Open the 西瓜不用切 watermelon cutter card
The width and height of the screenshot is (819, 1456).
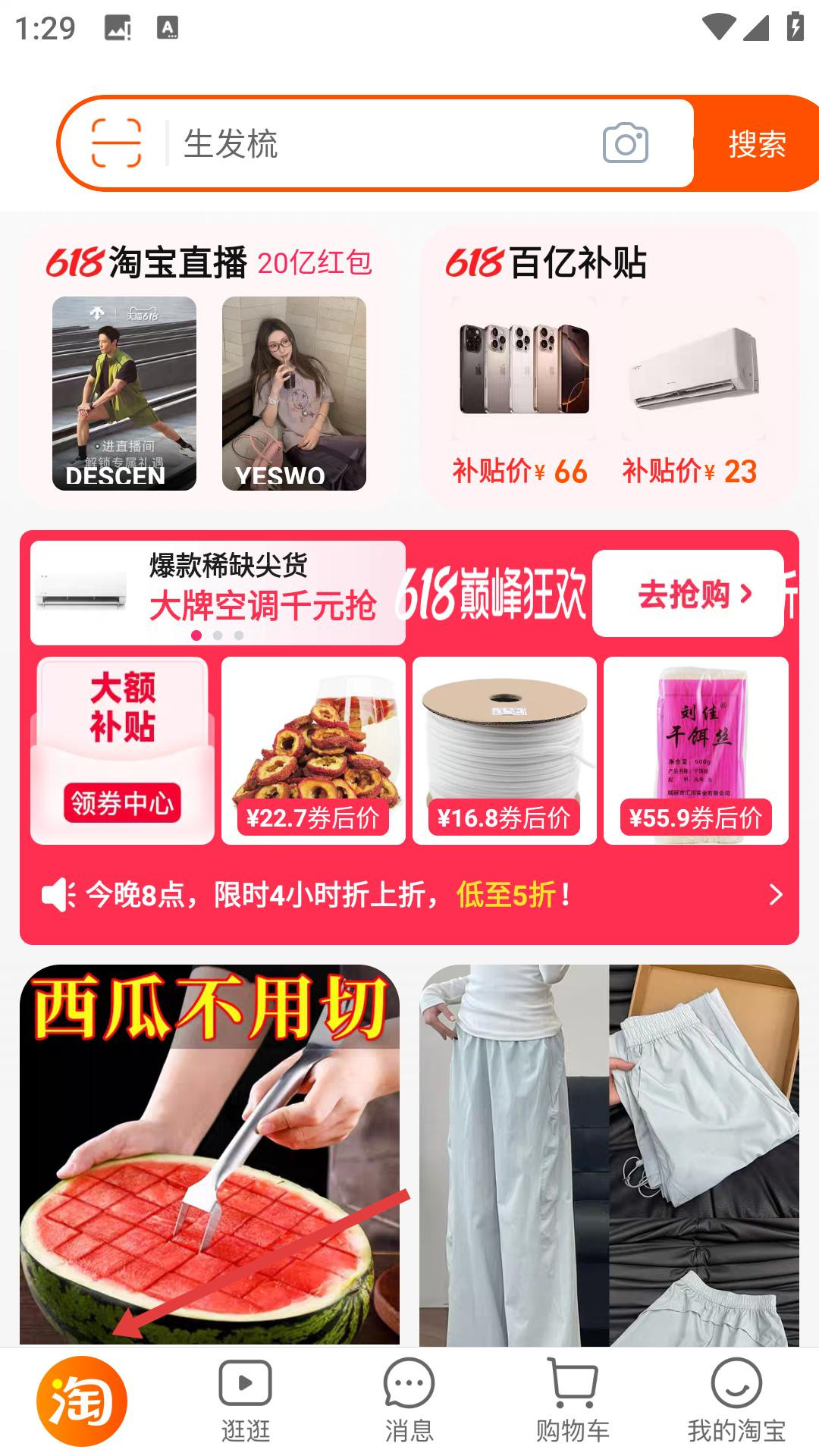(x=209, y=1154)
